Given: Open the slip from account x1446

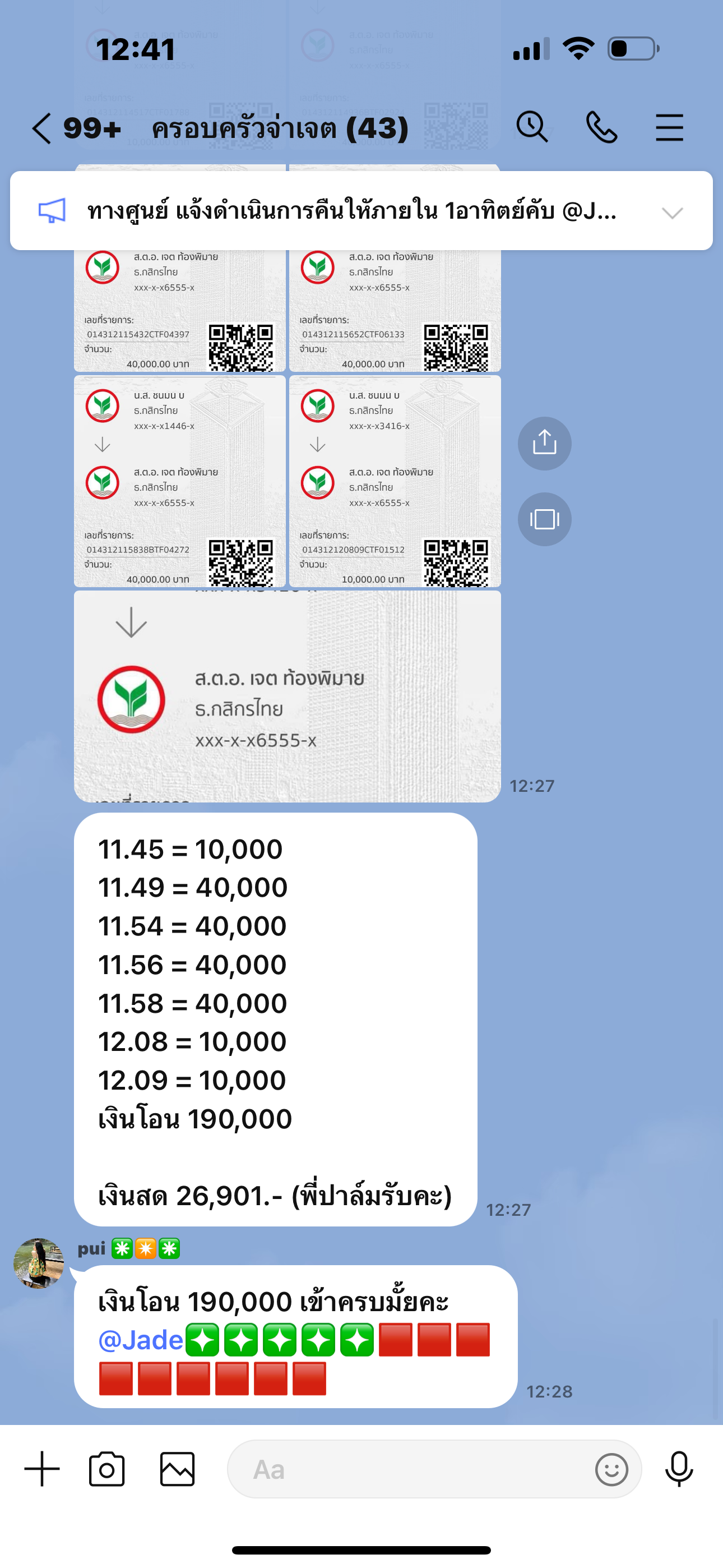Looking at the screenshot, I should tap(179, 481).
